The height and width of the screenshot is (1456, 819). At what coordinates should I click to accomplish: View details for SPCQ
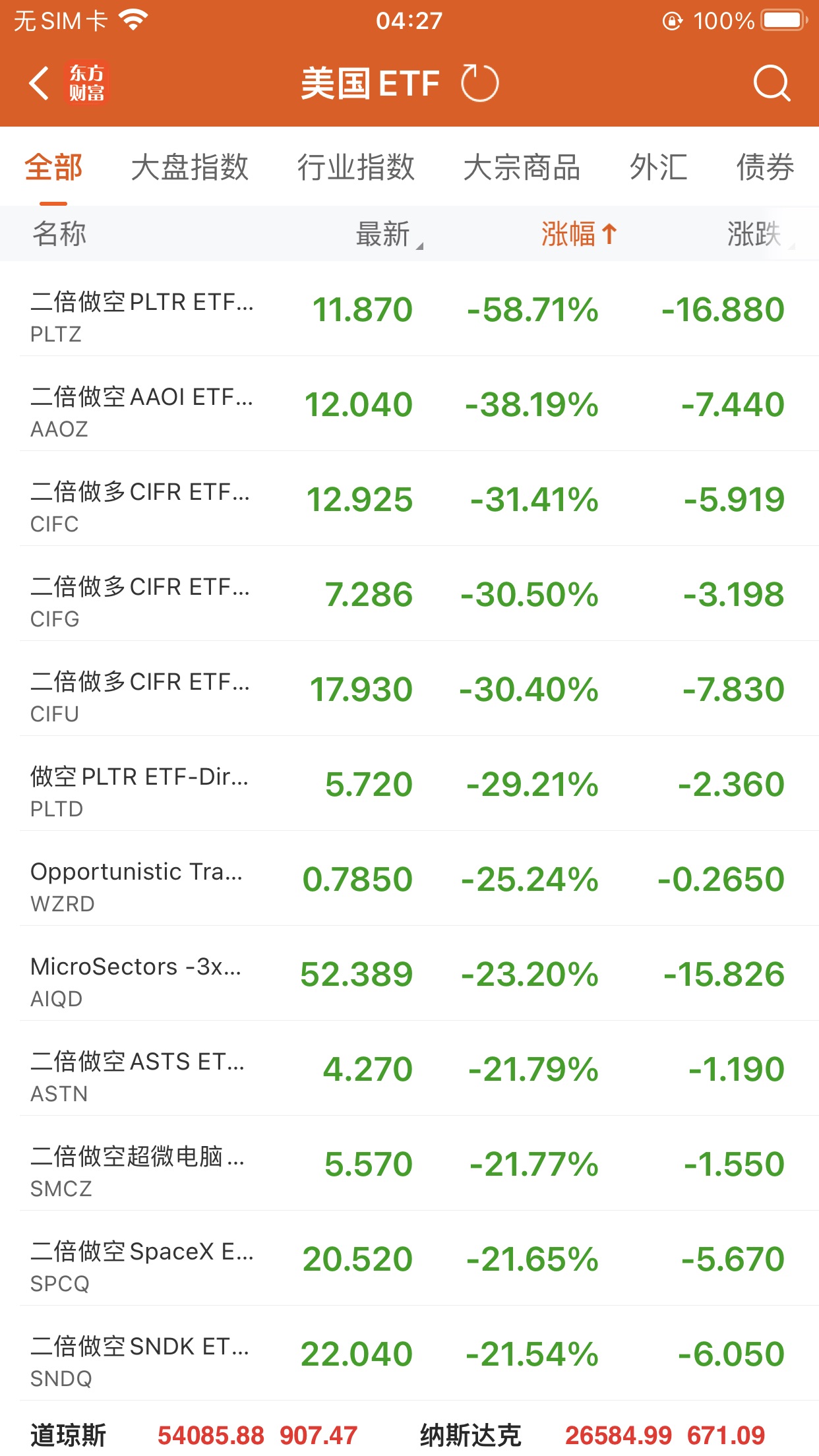point(409,1258)
